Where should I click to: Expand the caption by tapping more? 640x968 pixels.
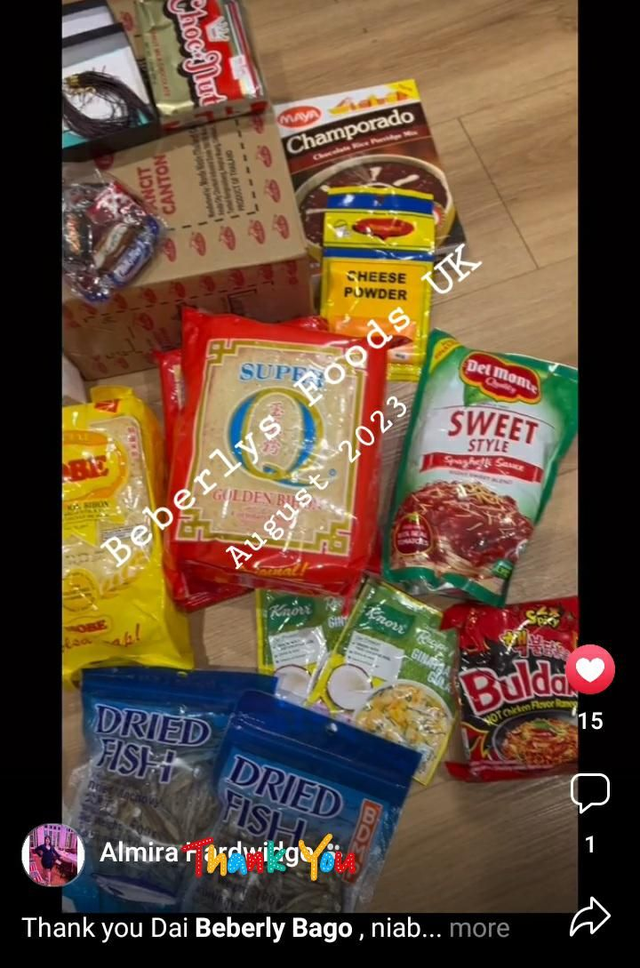pos(479,928)
